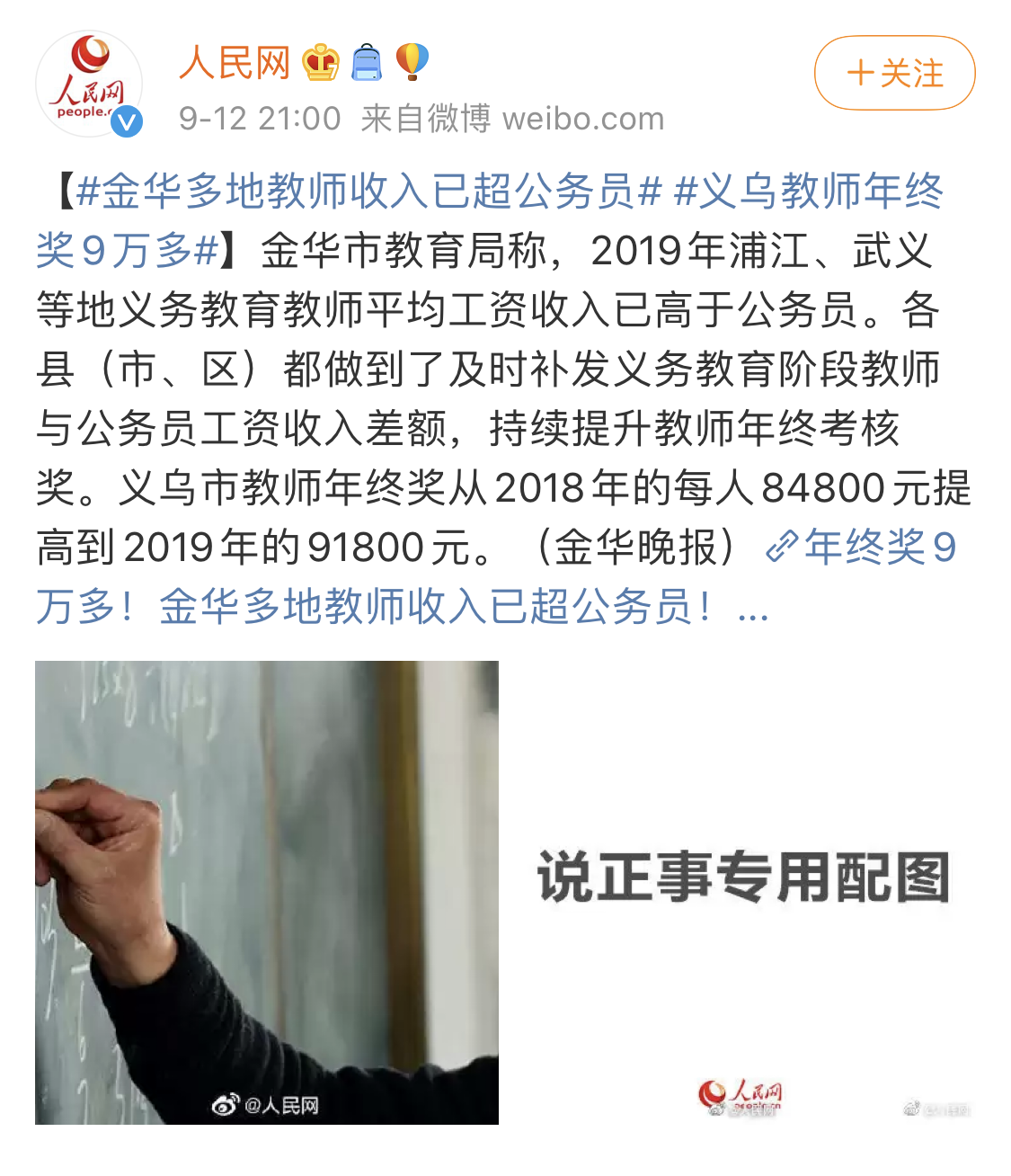Viewport: 1011px width, 1176px height.
Task: Open 人民网 profile avatar
Action: click(x=89, y=84)
